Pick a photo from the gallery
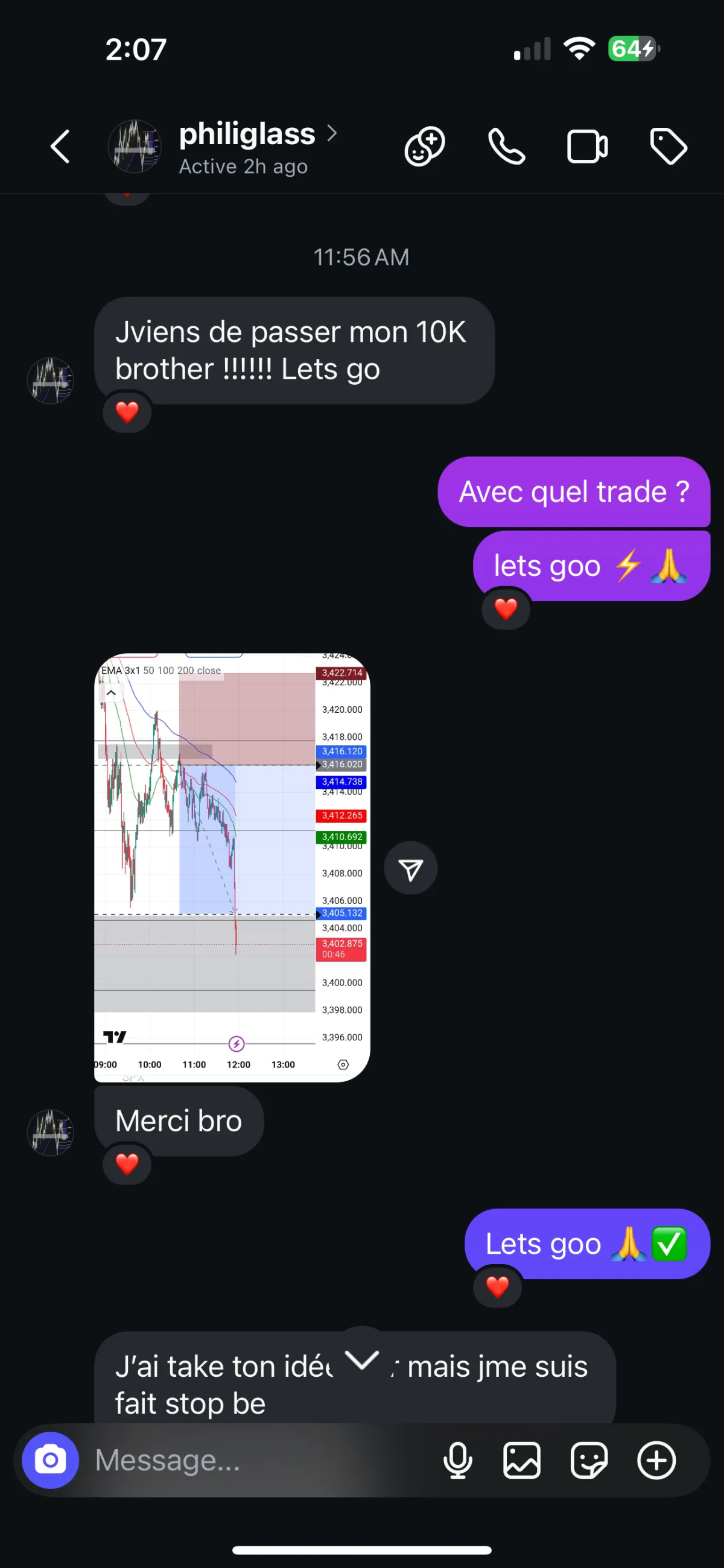This screenshot has width=724, height=1568. coord(522,1459)
